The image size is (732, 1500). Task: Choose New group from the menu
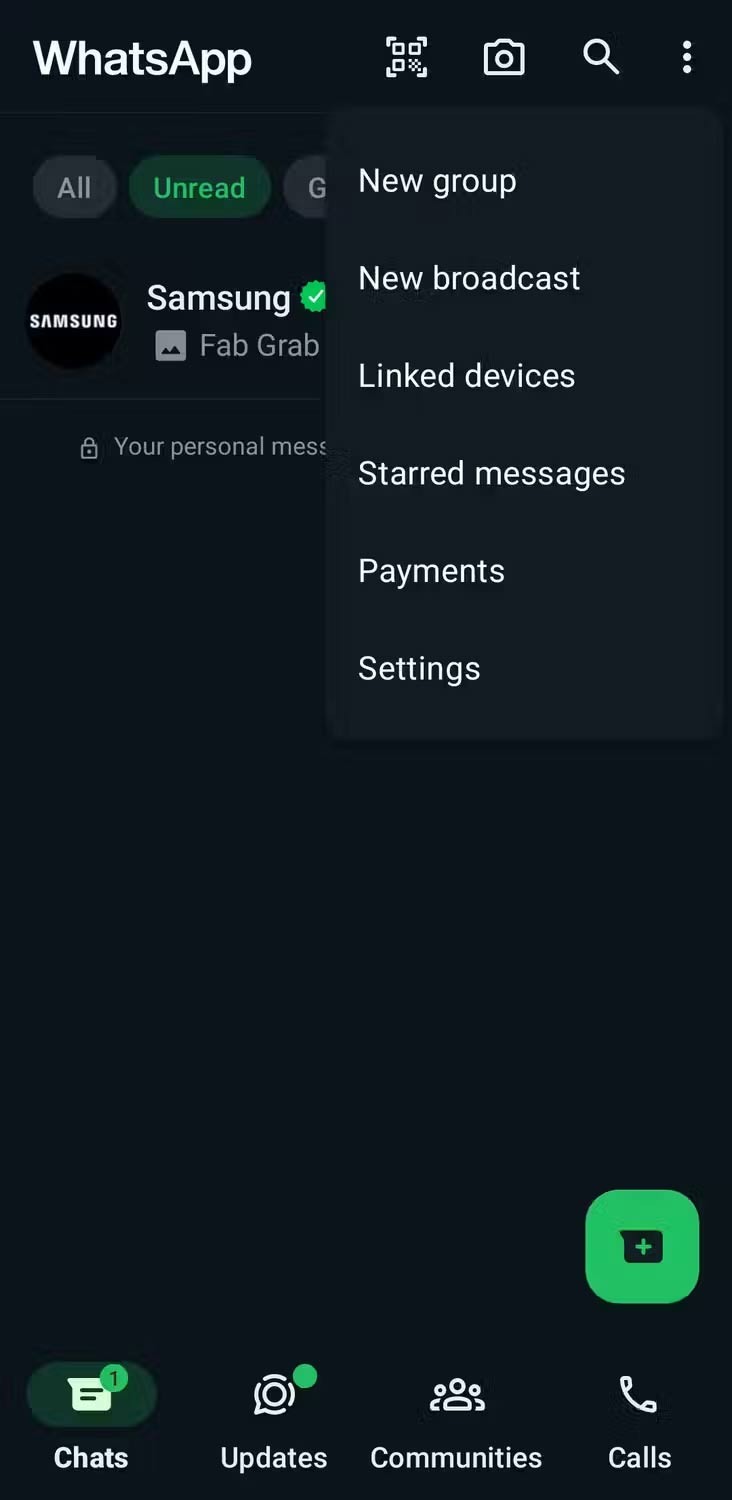tap(437, 180)
